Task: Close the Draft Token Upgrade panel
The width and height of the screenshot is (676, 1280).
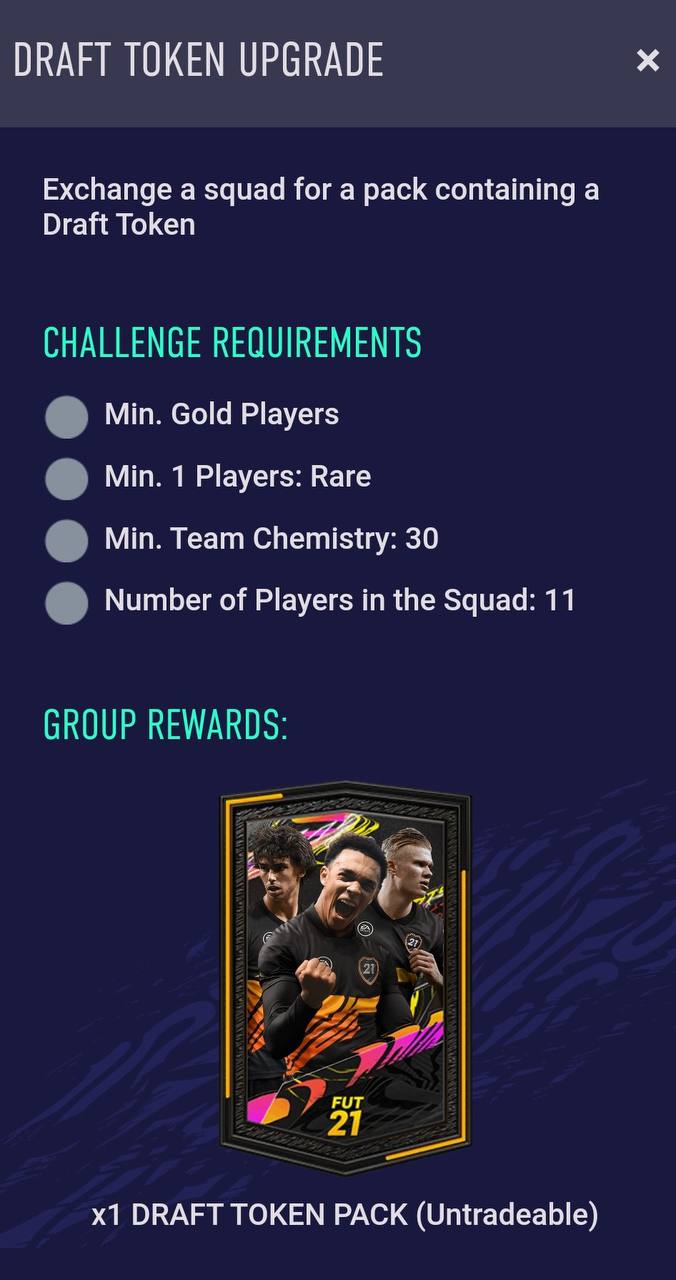Action: pos(647,61)
